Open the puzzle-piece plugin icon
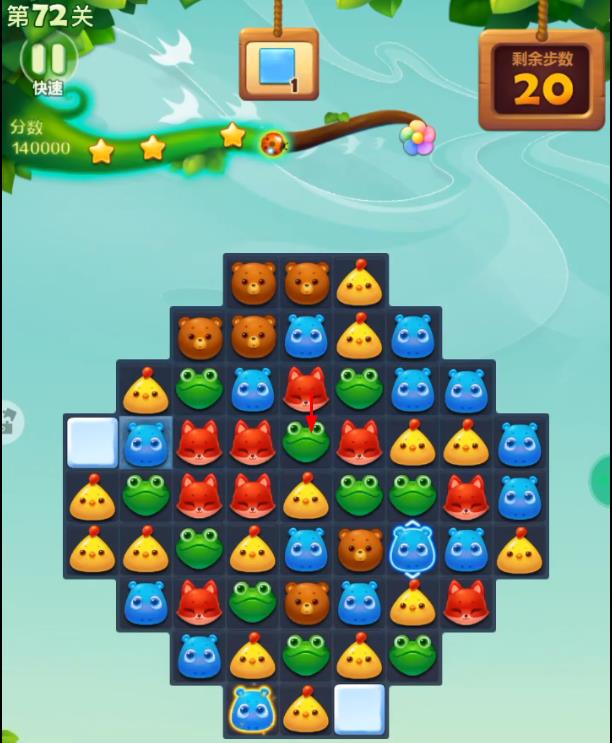Viewport: 612px width, 743px height. click(x=9, y=421)
